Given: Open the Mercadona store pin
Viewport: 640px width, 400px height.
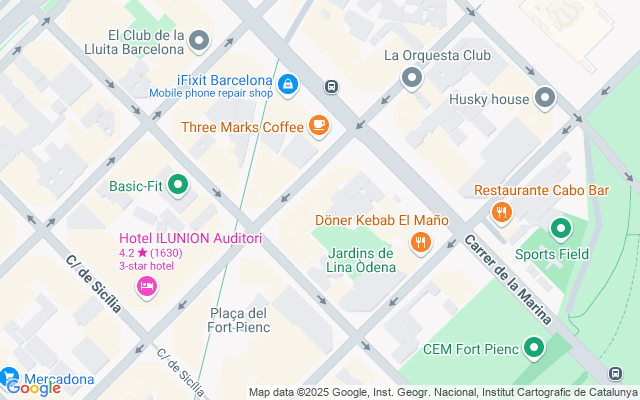Looking at the screenshot, I should (x=10, y=378).
